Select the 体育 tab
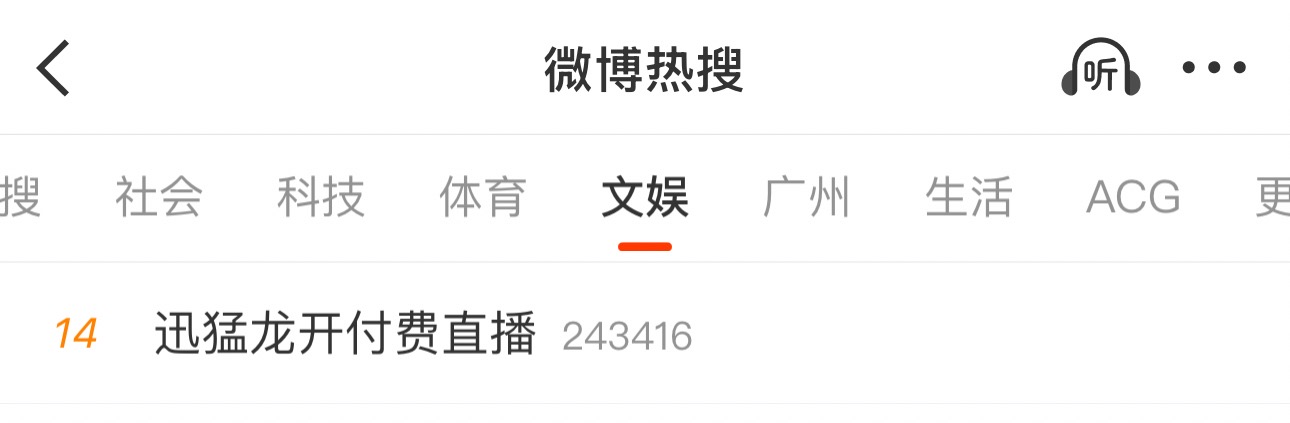This screenshot has width=1290, height=423. [483, 197]
